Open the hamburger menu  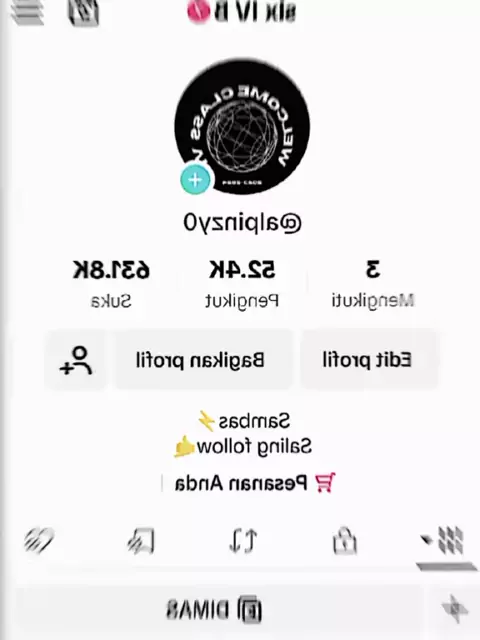[x=27, y=12]
